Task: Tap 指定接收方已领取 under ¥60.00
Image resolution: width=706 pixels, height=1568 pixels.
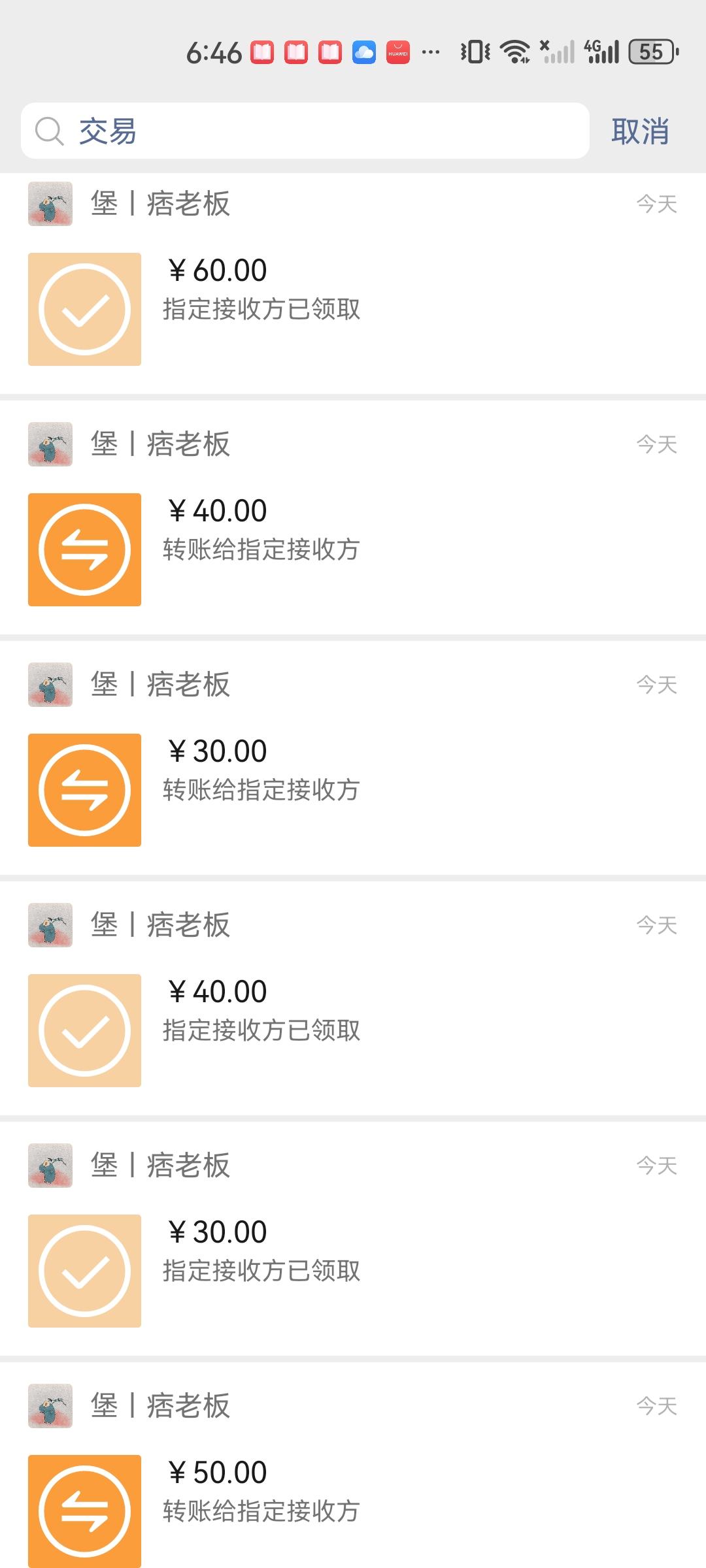Action: click(x=261, y=312)
